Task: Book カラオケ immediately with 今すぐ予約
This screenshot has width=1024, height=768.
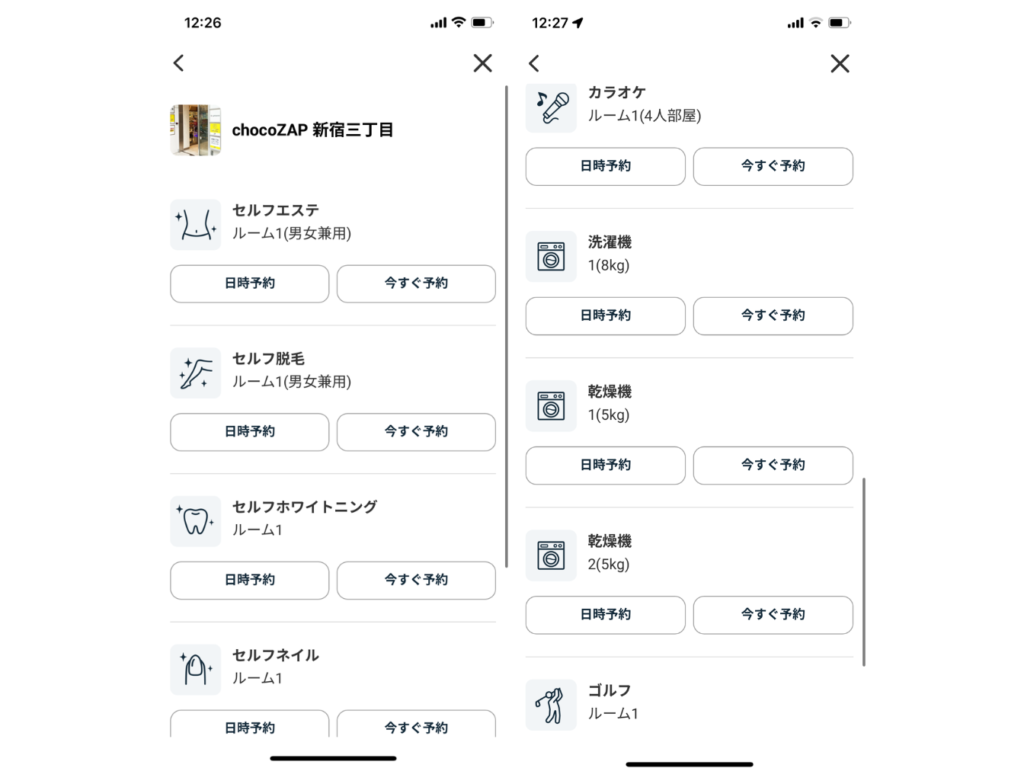Action: [x=773, y=166]
